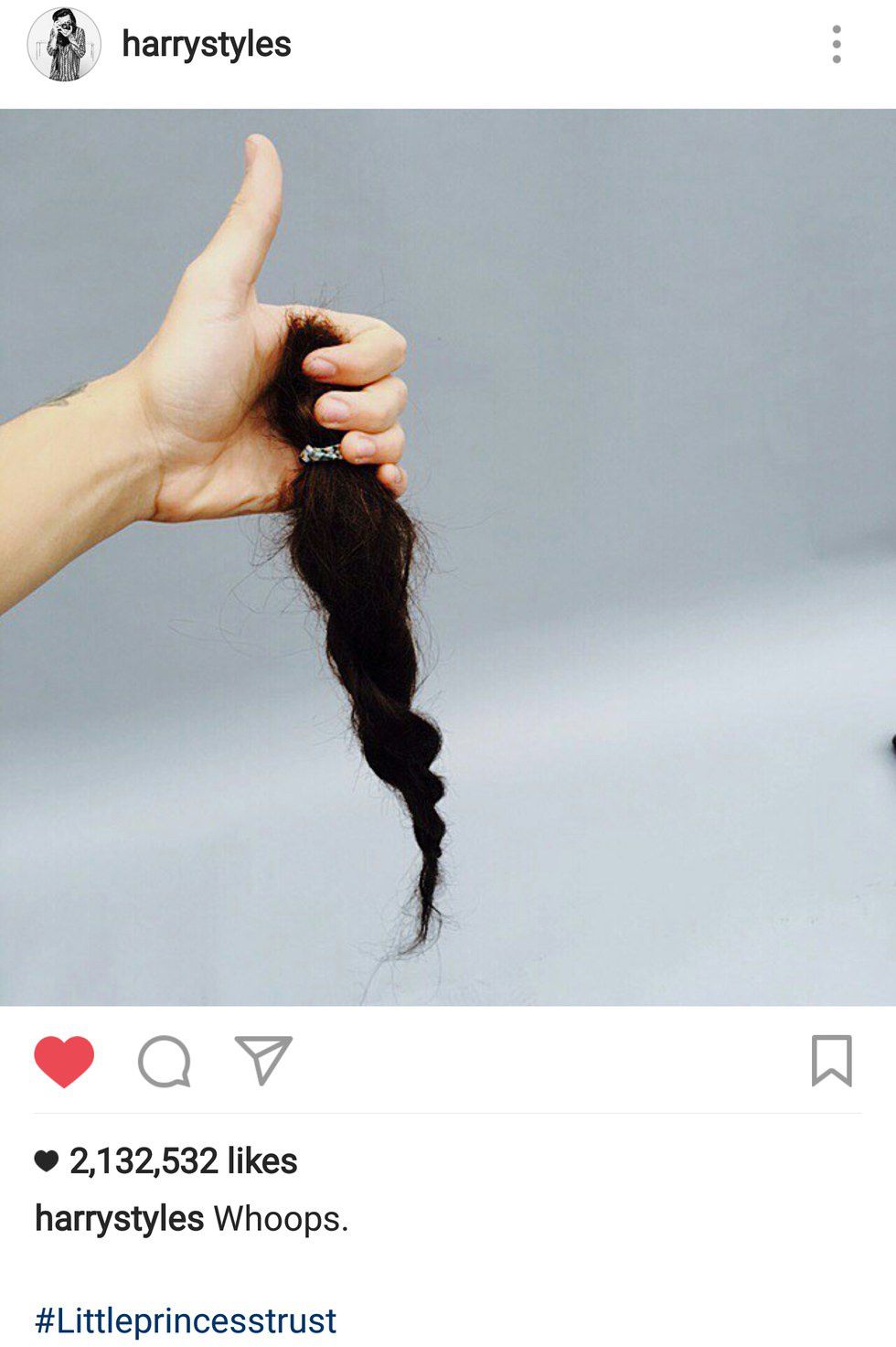
Task: Open the #Littleprincesstrust hashtag
Action: tap(186, 1320)
